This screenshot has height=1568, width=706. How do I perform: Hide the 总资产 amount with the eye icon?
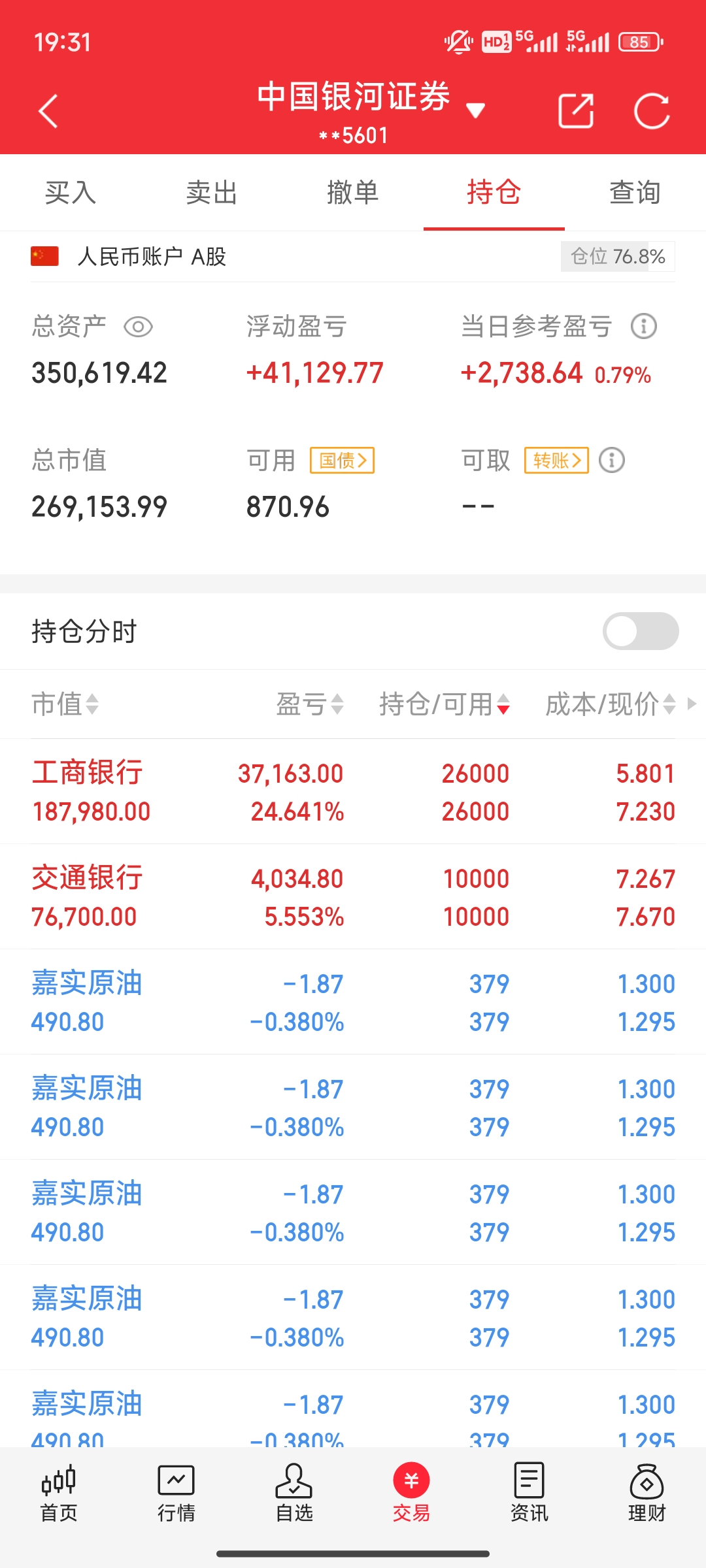[138, 327]
